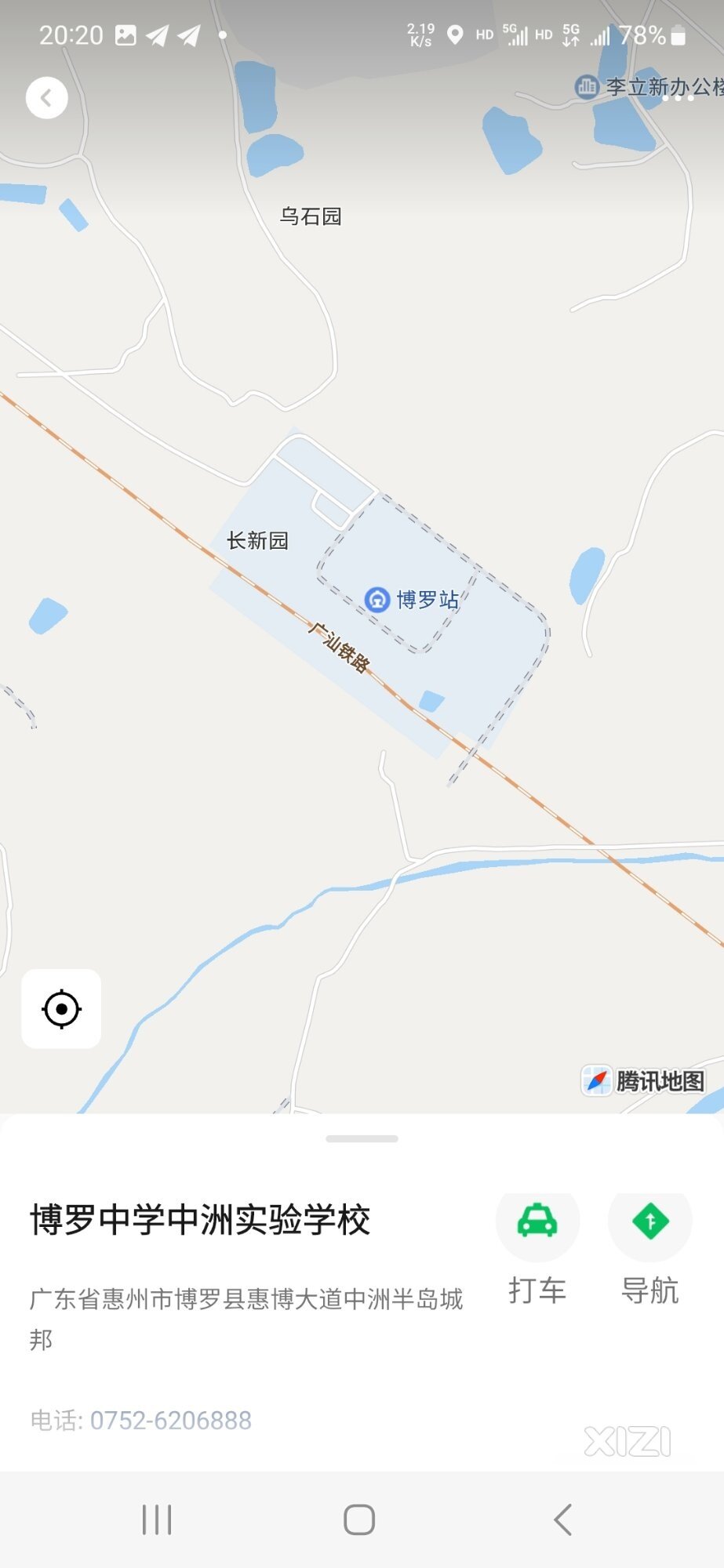Screen dimensions: 724x1568
Task: Tap the back arrow button
Action: (46, 98)
